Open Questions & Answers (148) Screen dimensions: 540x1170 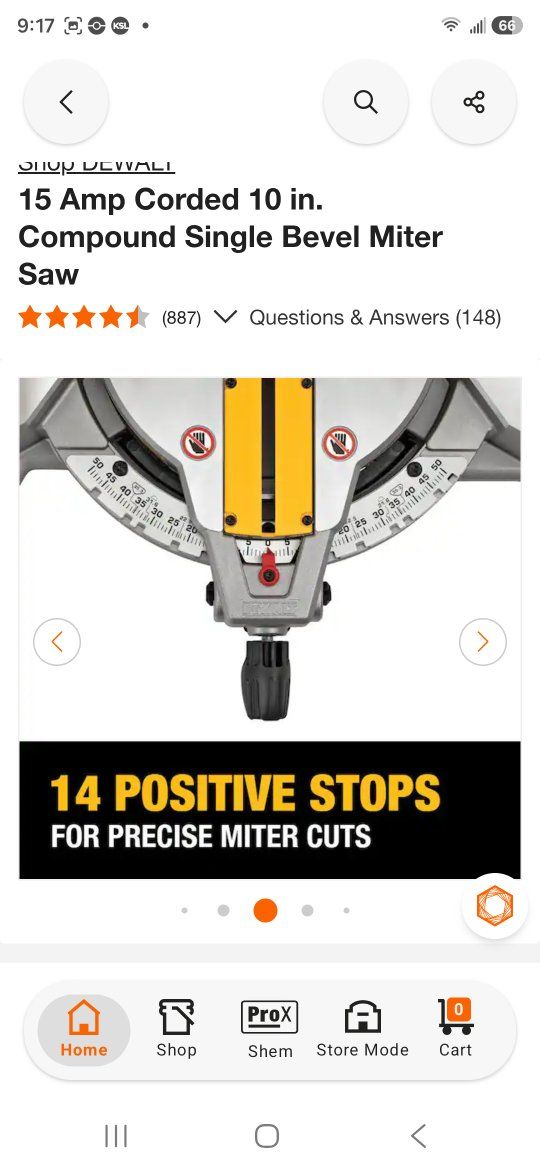374,317
